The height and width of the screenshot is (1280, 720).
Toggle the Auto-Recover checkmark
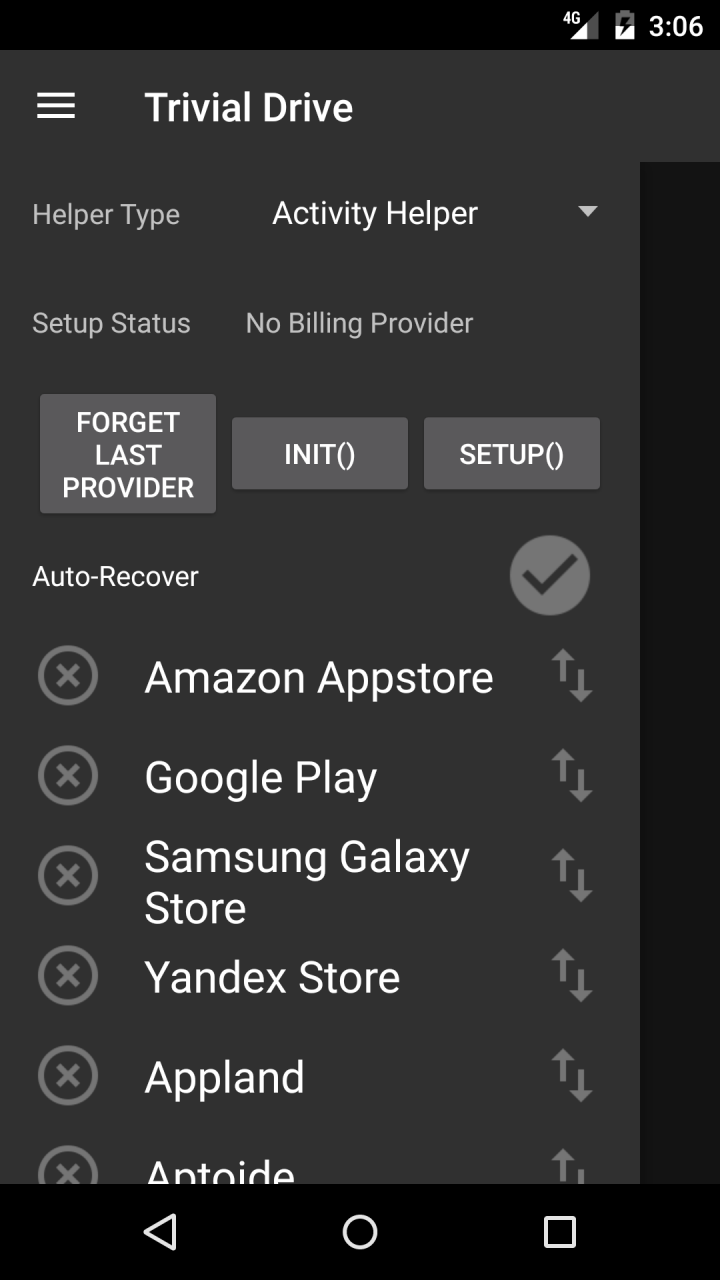tap(549, 576)
